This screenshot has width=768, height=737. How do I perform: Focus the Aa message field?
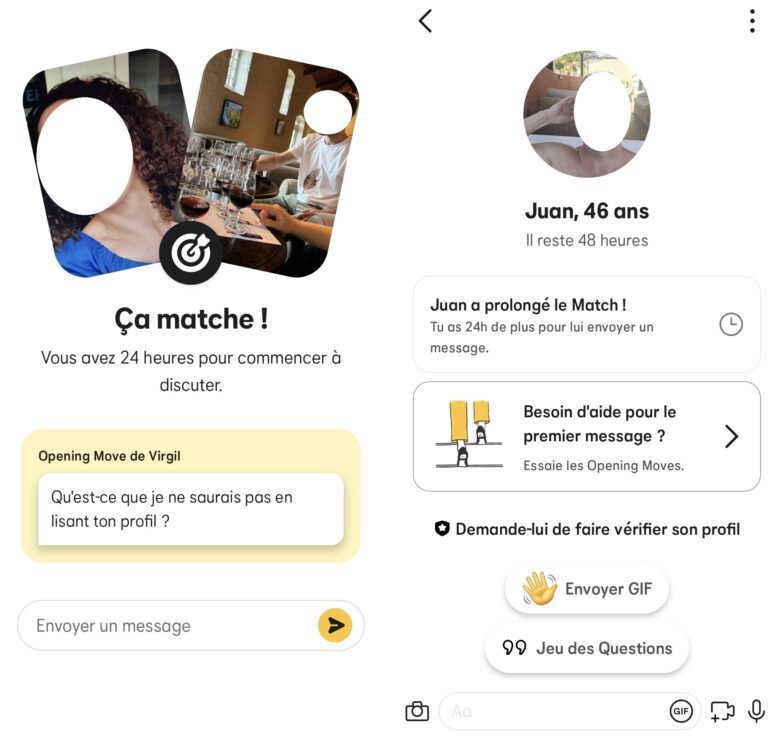pyautogui.click(x=550, y=711)
